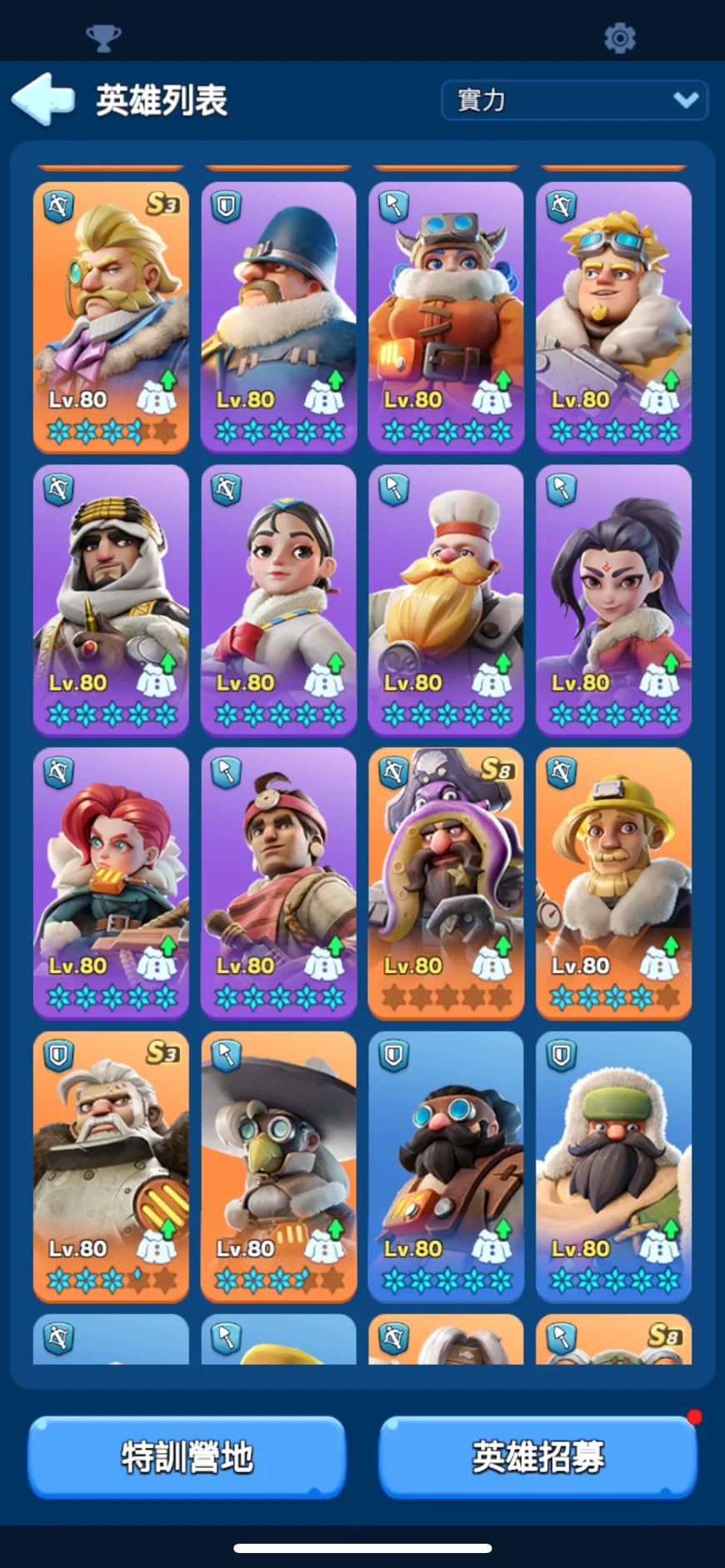Go back using the arrow button
The height and width of the screenshot is (1568, 725).
point(44,100)
